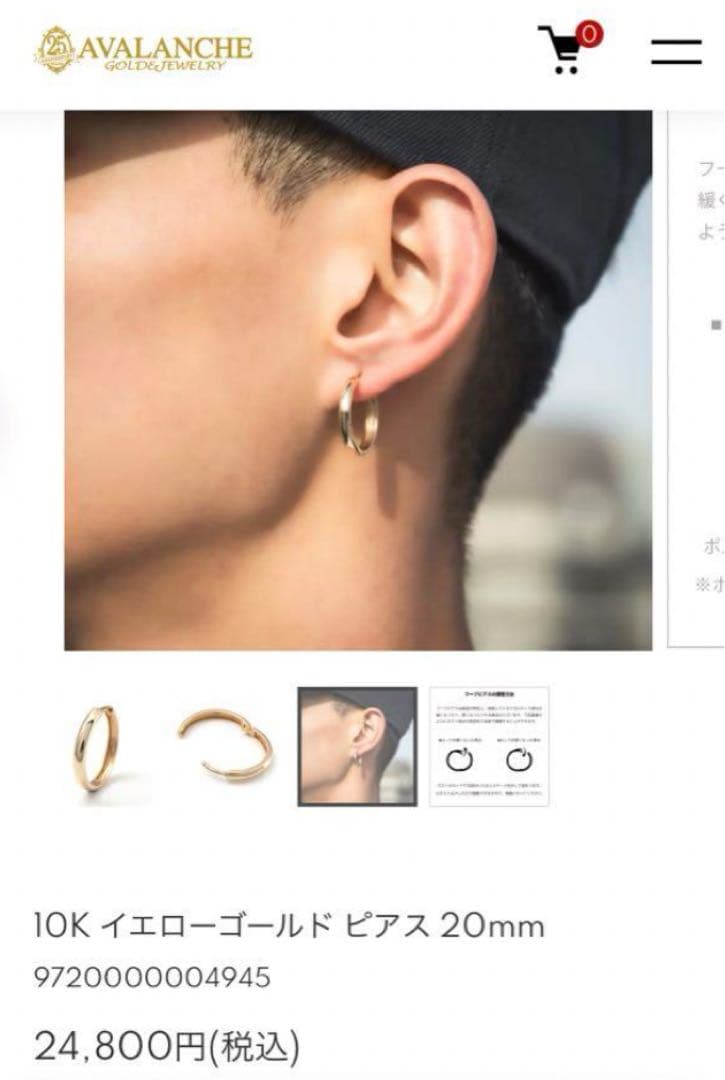View the main product photo enlarged

point(358,380)
